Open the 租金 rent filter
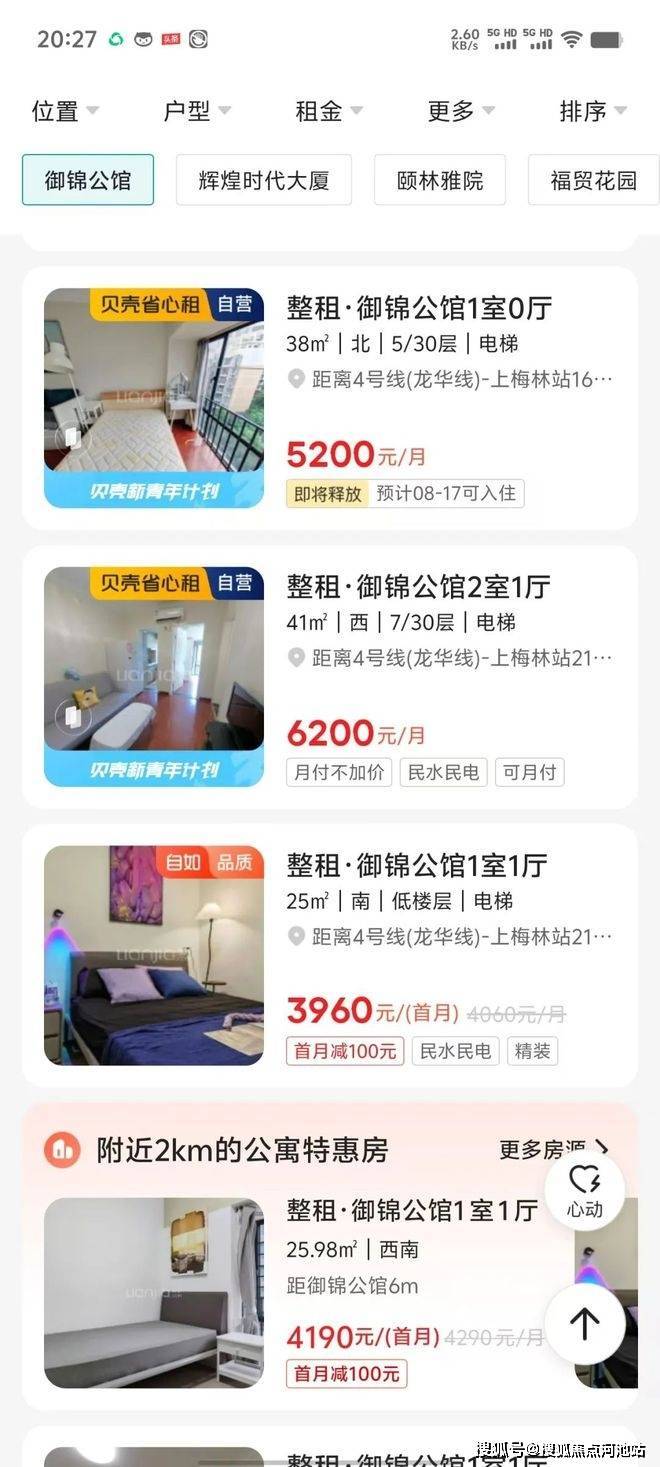660x1467 pixels. (x=329, y=111)
